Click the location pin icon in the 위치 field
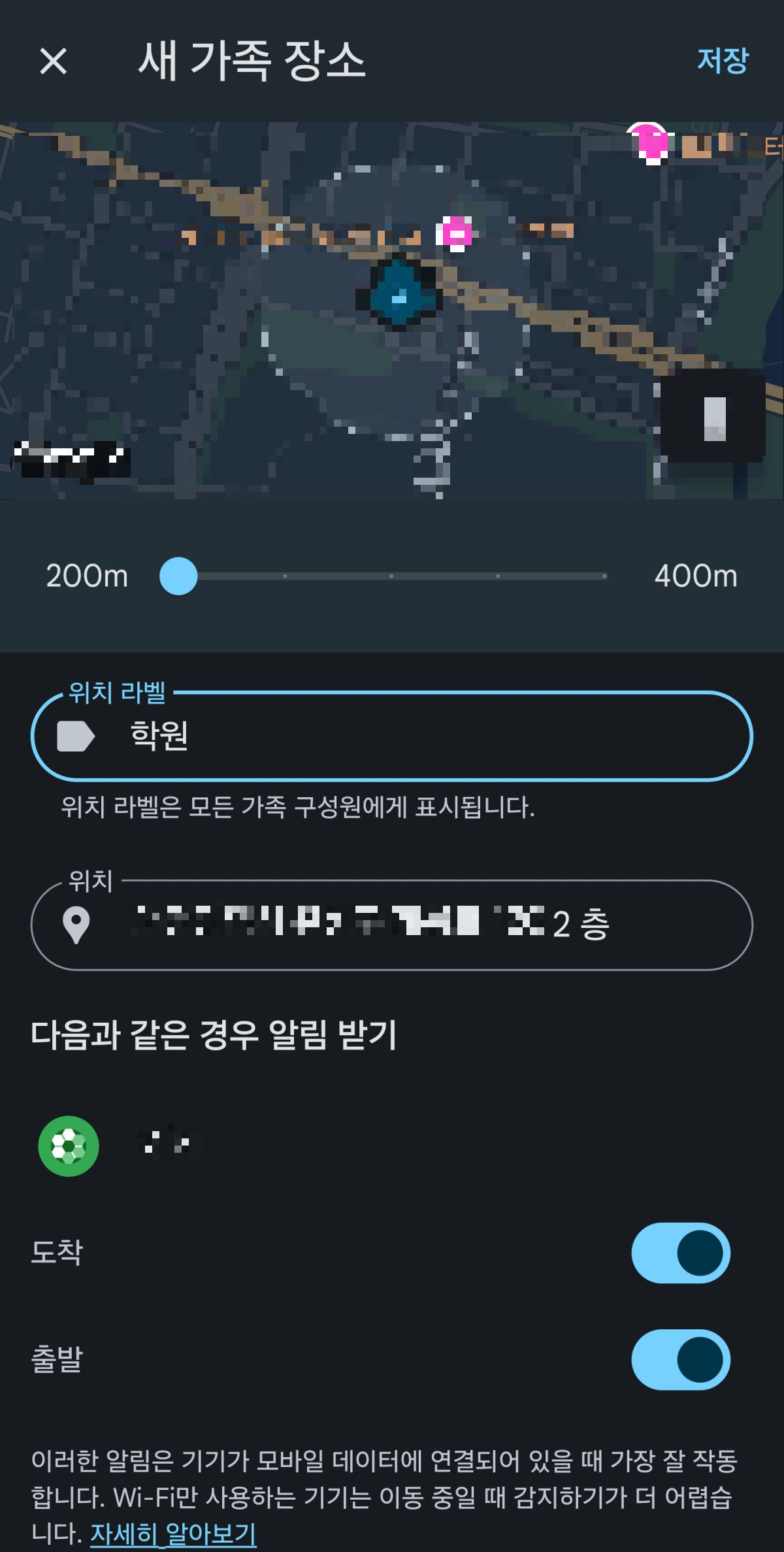 [x=78, y=923]
